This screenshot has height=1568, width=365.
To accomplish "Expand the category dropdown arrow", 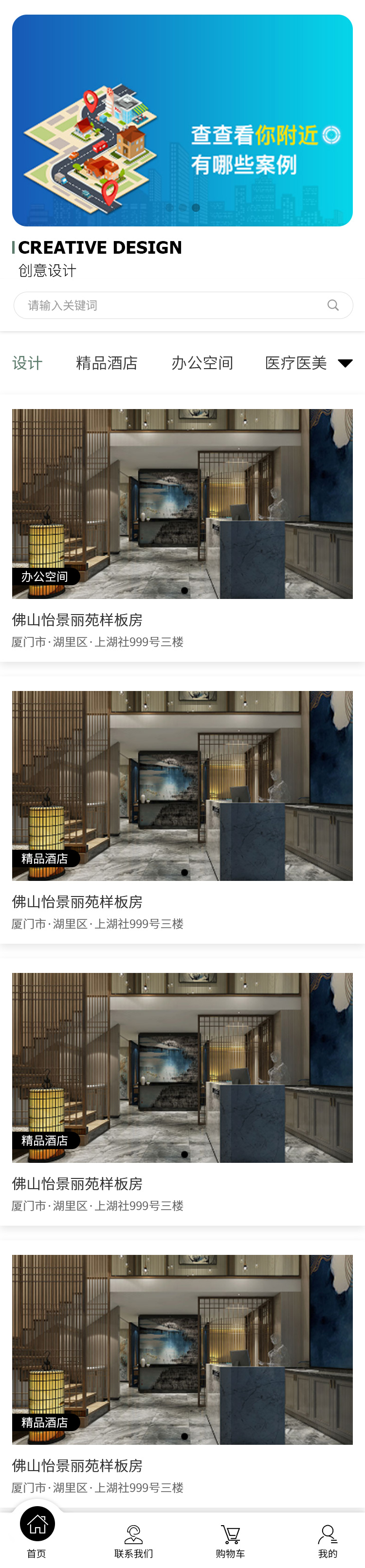I will (345, 363).
